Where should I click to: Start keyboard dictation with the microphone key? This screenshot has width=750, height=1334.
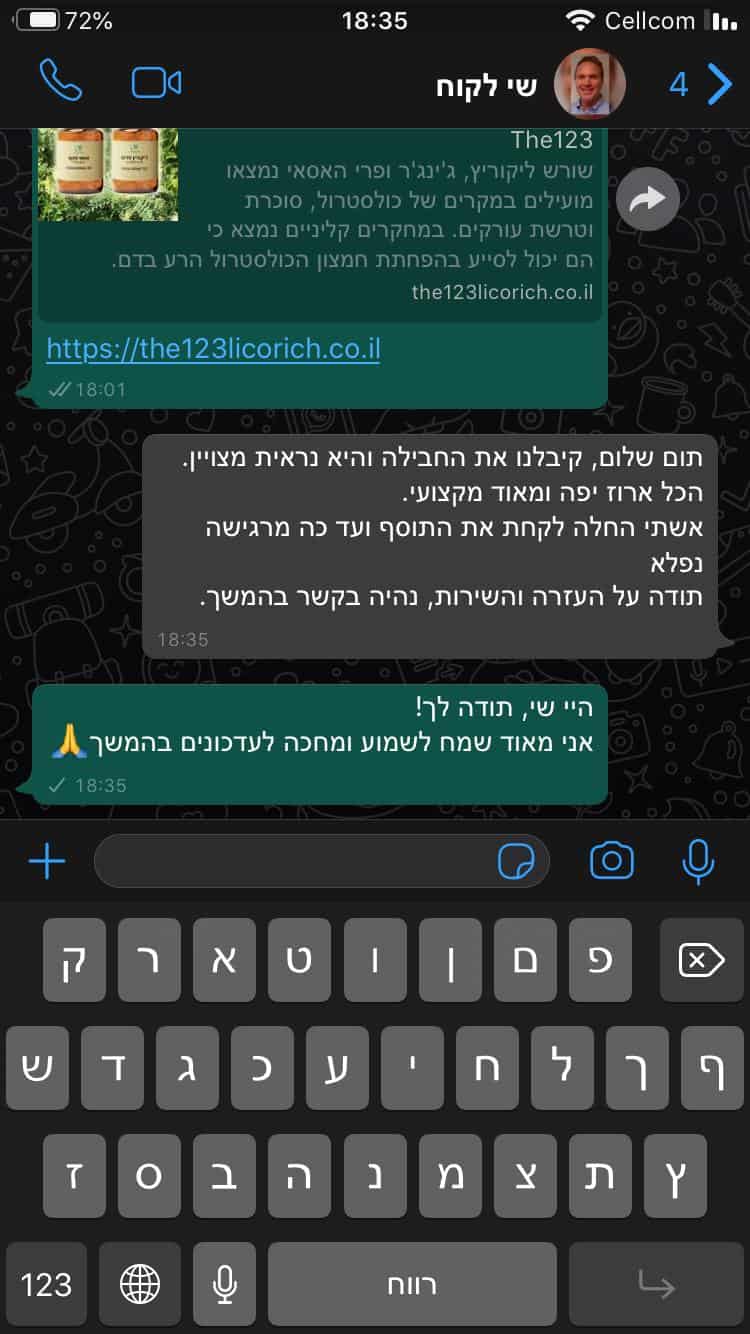point(225,1284)
